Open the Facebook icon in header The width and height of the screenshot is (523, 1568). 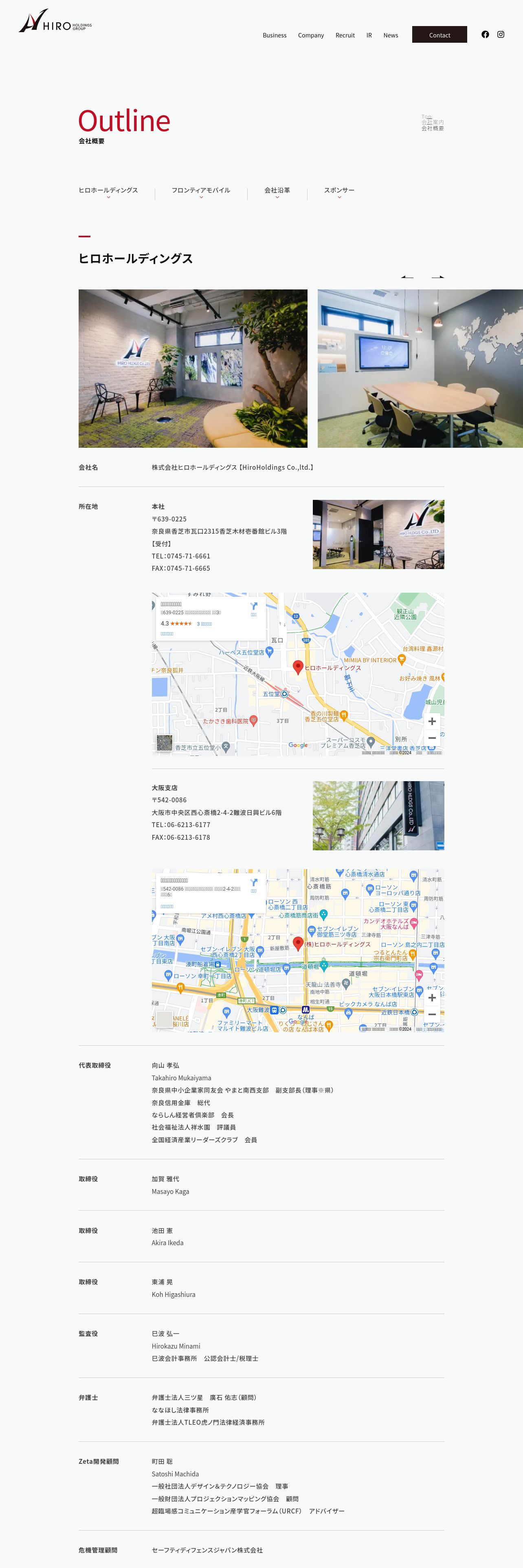coord(485,35)
